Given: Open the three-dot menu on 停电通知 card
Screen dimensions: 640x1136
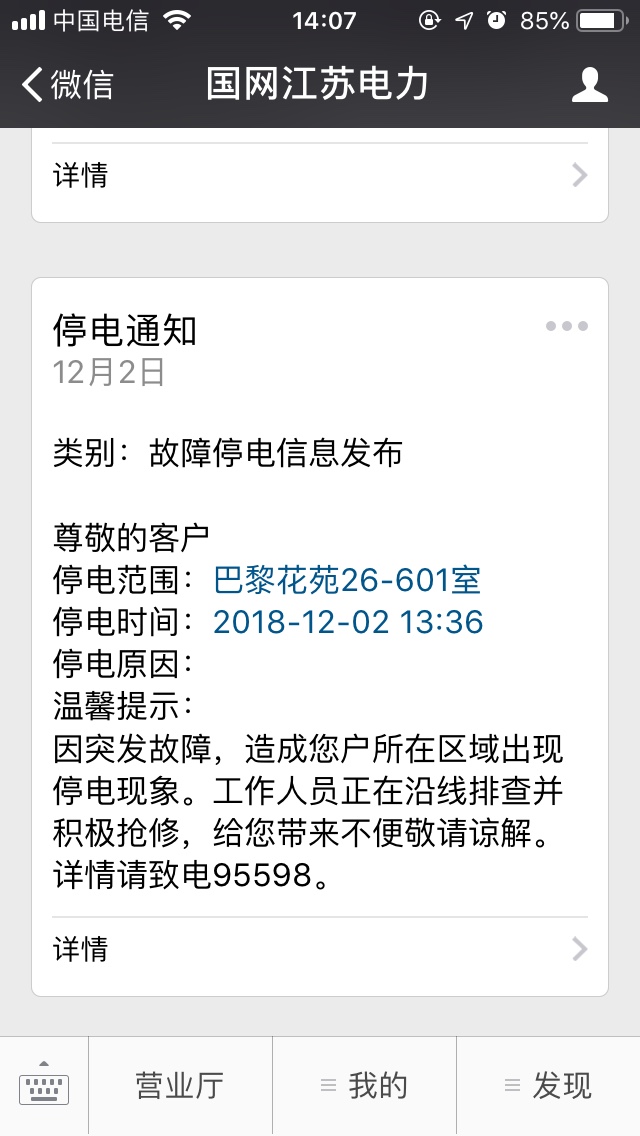Looking at the screenshot, I should coord(567,326).
